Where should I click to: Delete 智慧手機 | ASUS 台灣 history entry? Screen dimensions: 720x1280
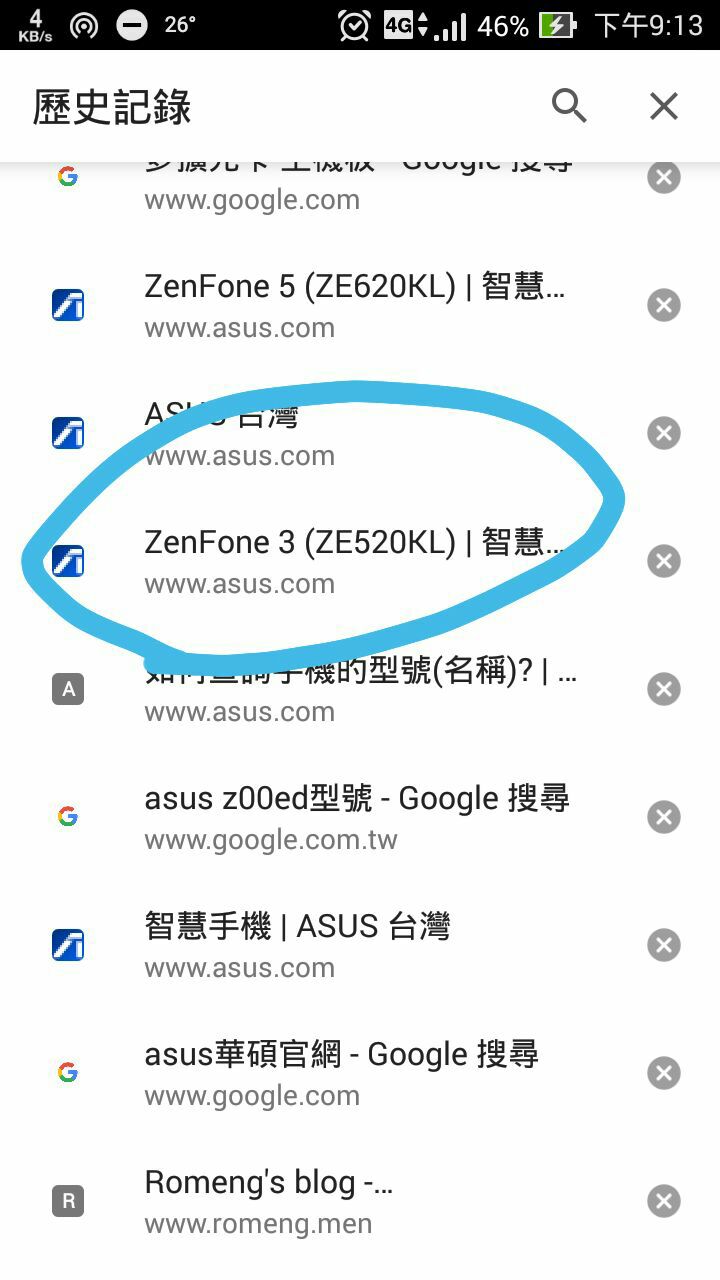point(664,945)
